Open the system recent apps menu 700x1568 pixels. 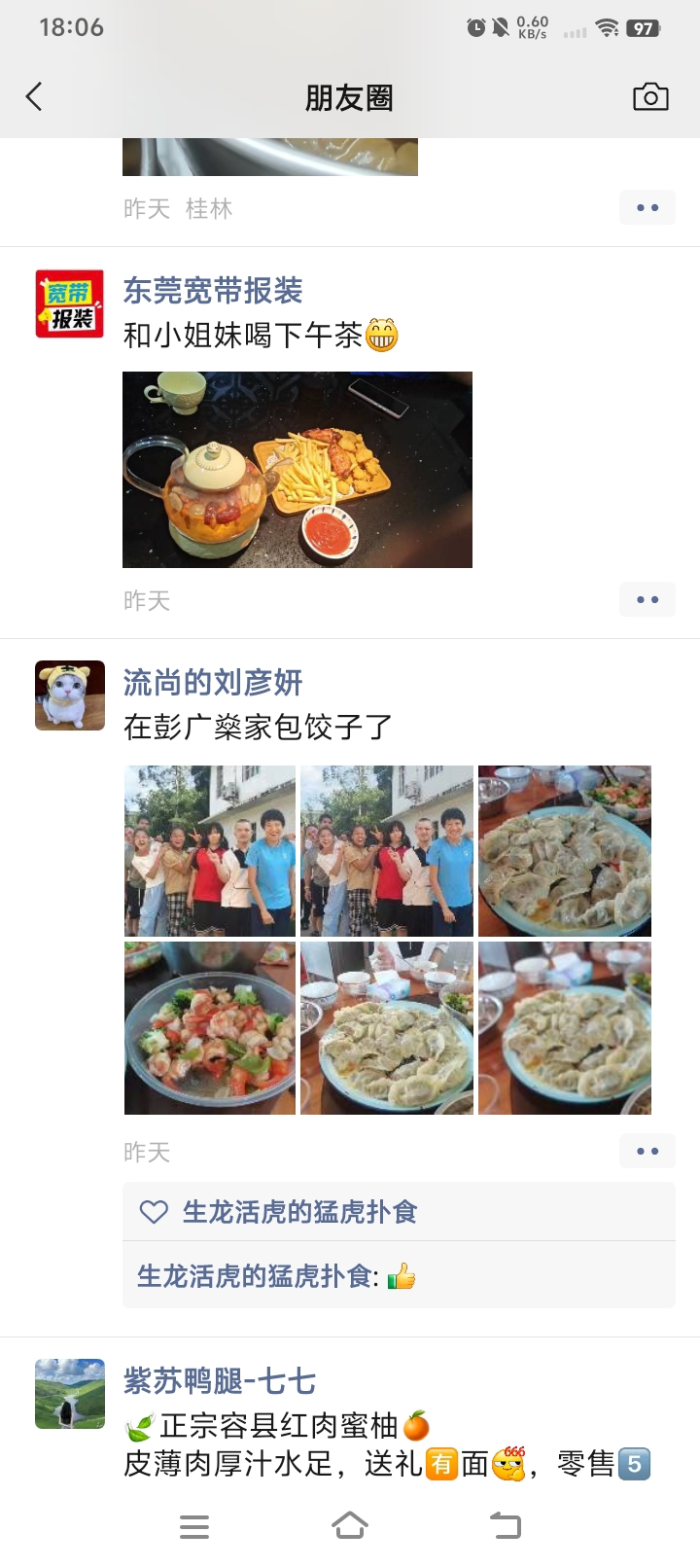coord(194,1526)
